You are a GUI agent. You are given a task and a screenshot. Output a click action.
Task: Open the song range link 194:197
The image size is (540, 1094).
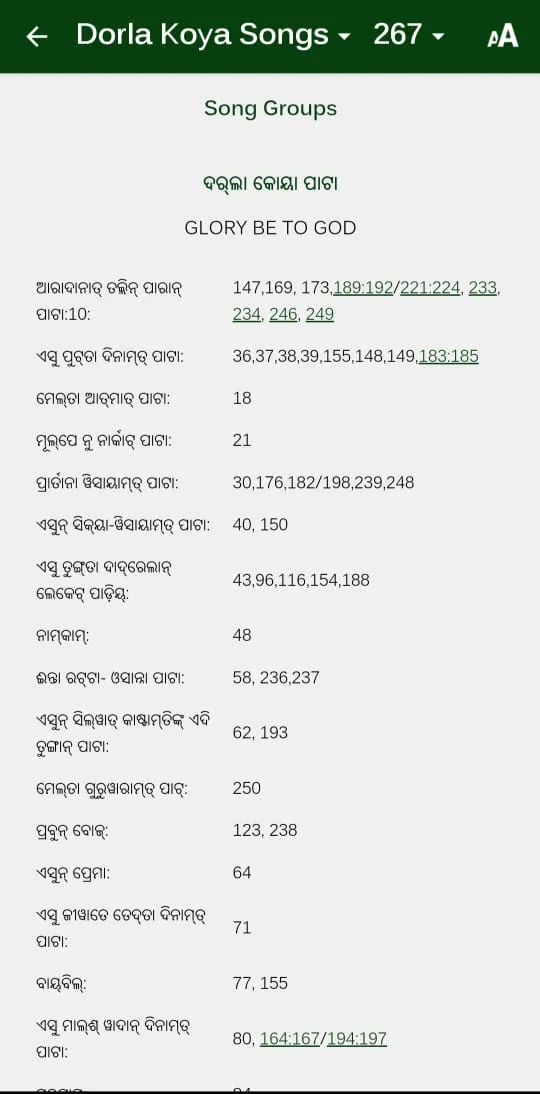357,1039
